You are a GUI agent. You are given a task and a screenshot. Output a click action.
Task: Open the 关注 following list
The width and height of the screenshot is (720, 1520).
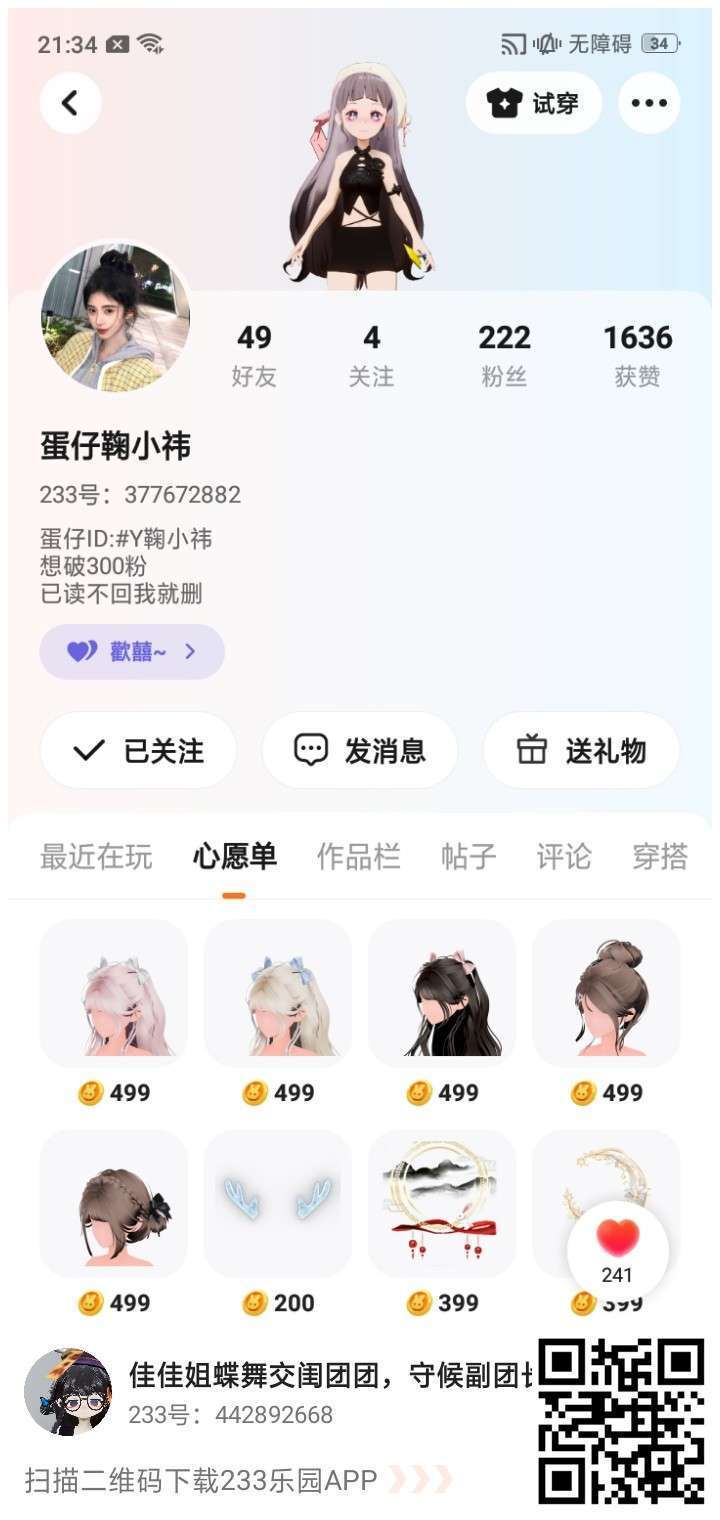pos(371,355)
